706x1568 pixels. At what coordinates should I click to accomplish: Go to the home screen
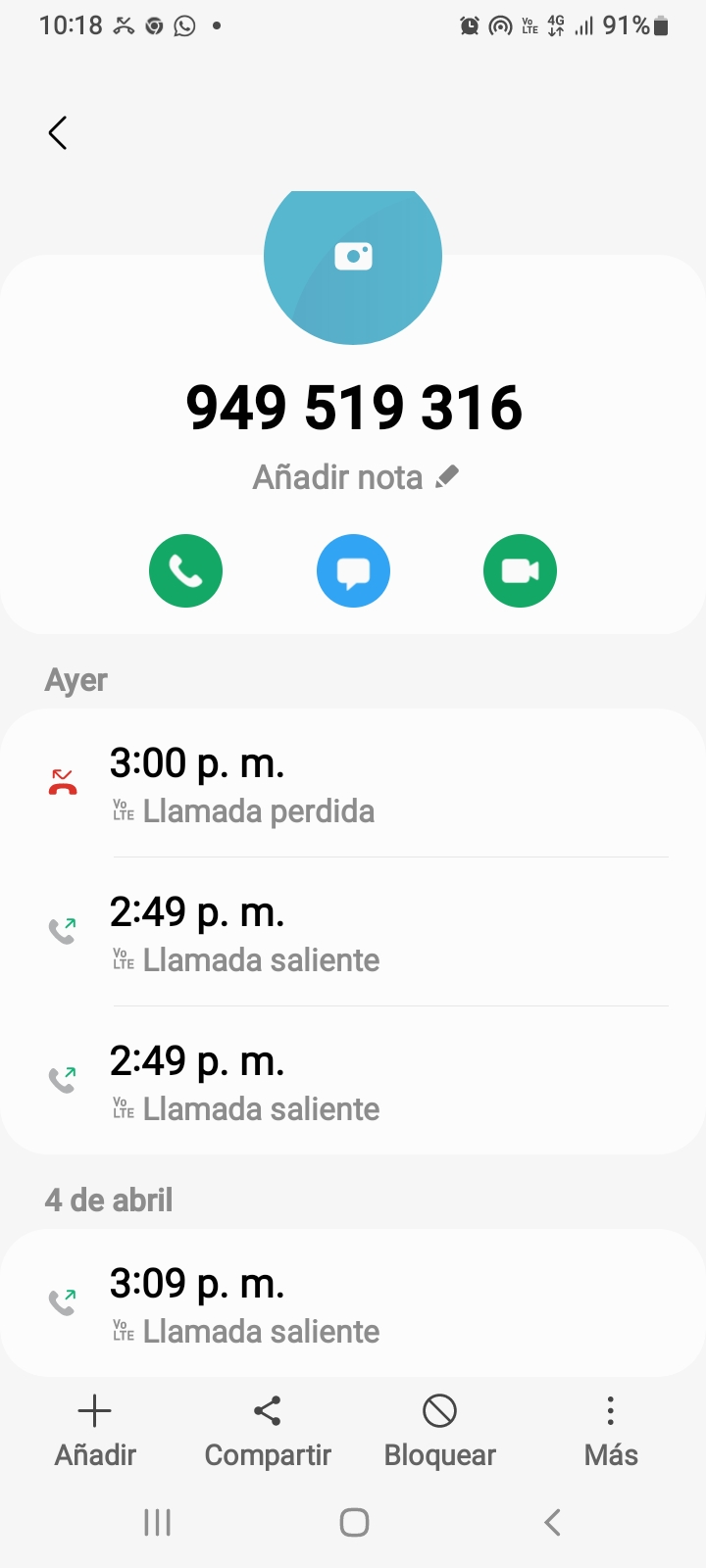[354, 1522]
